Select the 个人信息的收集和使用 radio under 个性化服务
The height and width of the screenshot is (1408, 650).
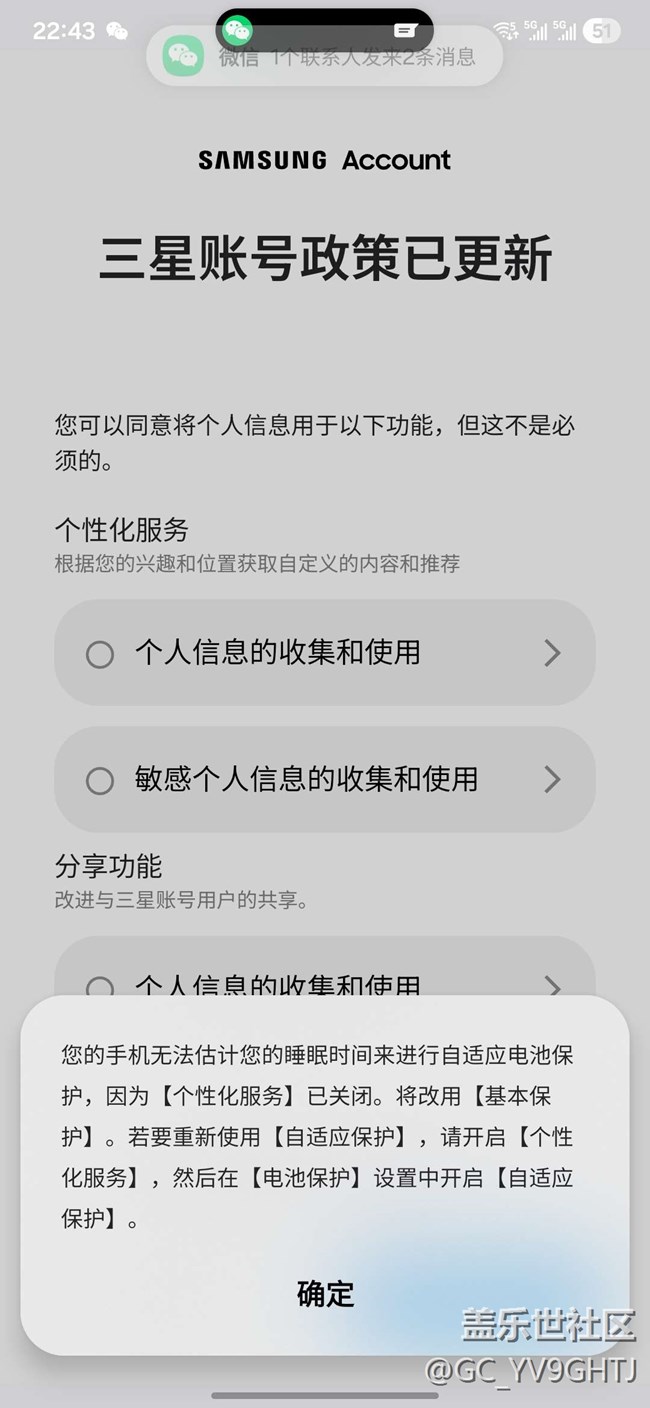pos(100,654)
